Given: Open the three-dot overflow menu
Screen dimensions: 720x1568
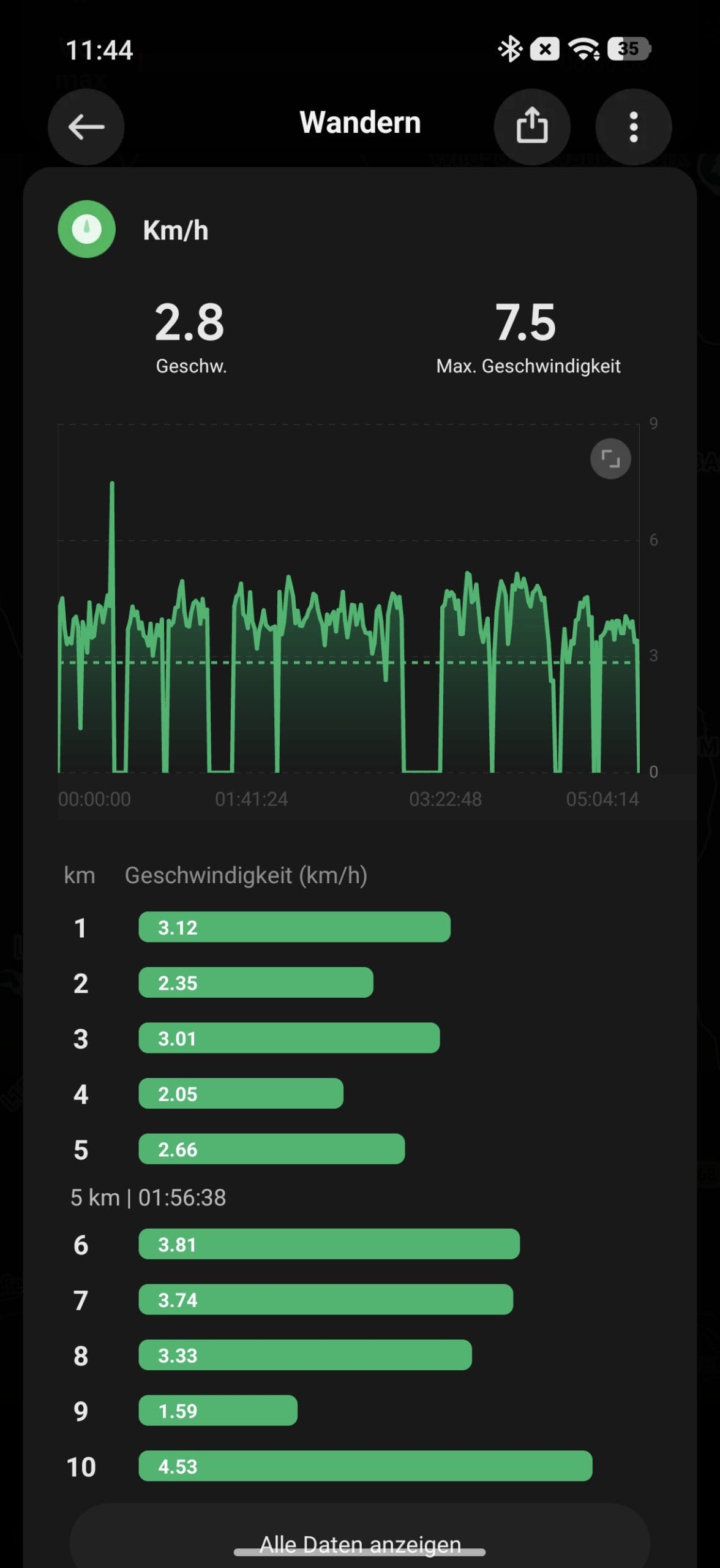Looking at the screenshot, I should coord(634,127).
